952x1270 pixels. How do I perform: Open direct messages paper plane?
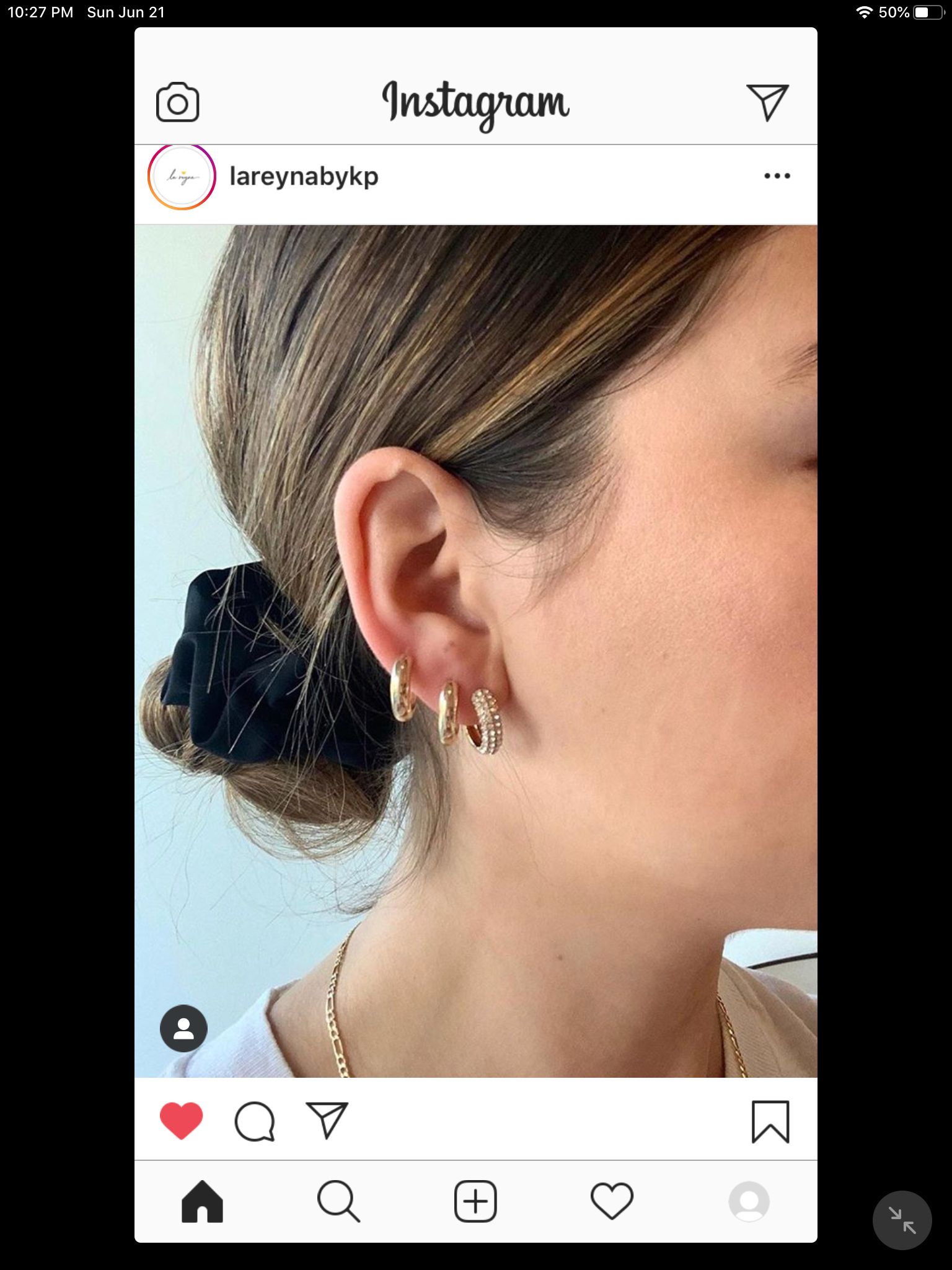[x=767, y=102]
